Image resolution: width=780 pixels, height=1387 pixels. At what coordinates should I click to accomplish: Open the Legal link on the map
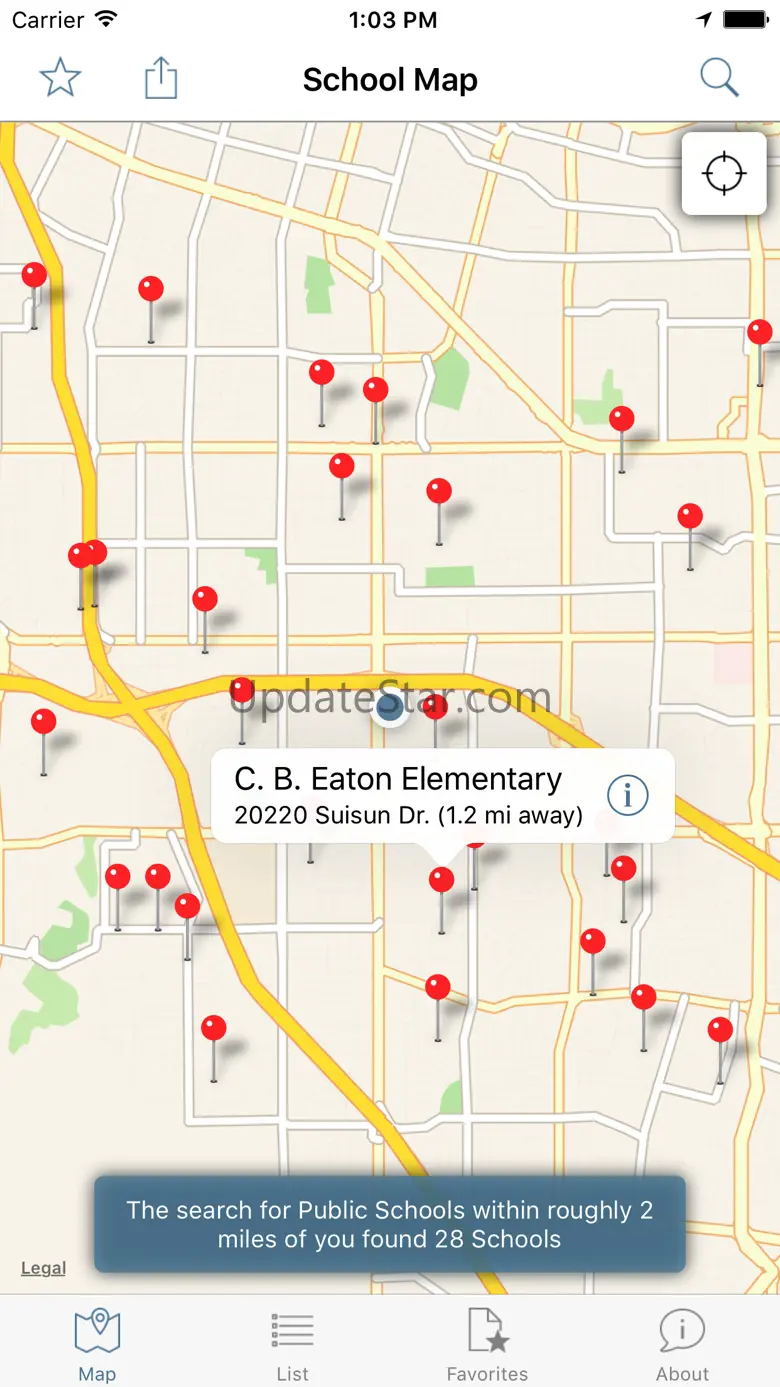tap(44, 1268)
